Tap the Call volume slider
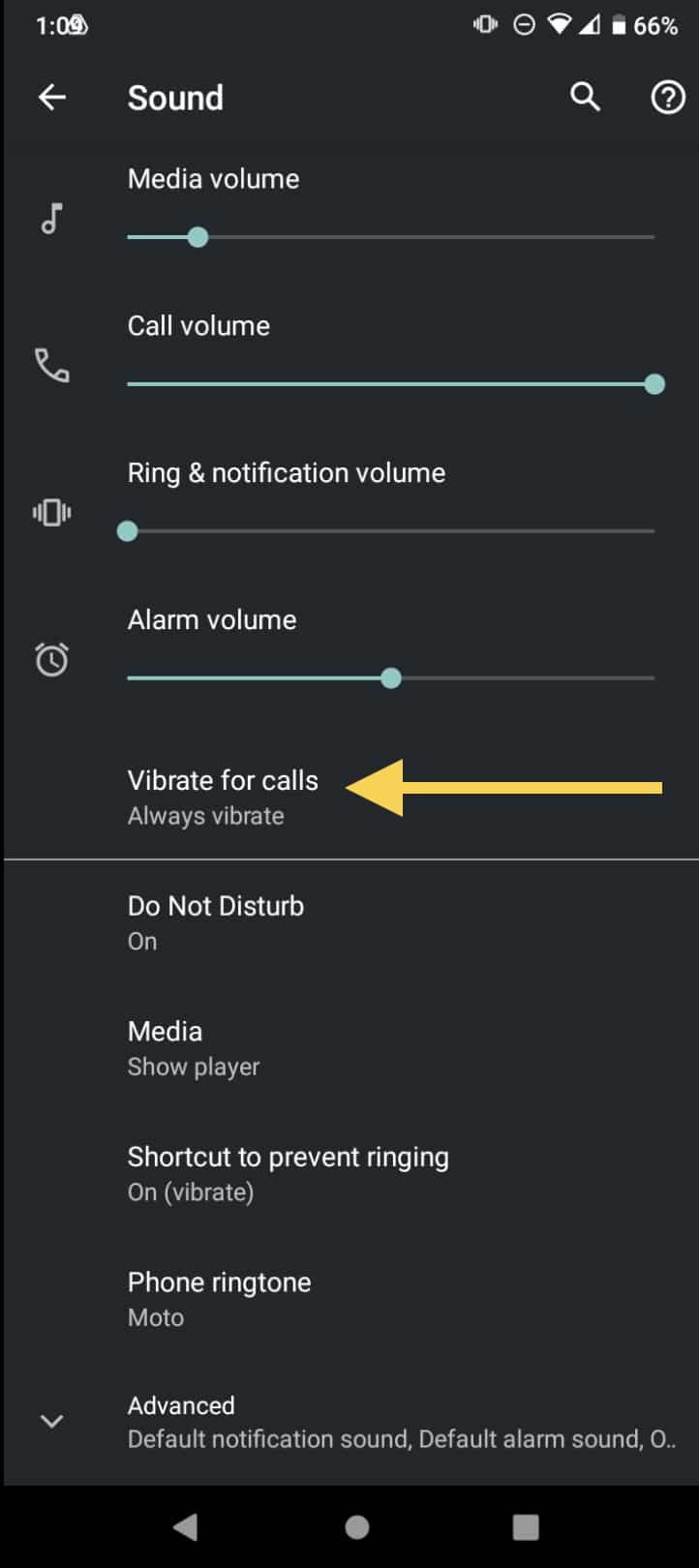The width and height of the screenshot is (699, 1568). 391,384
